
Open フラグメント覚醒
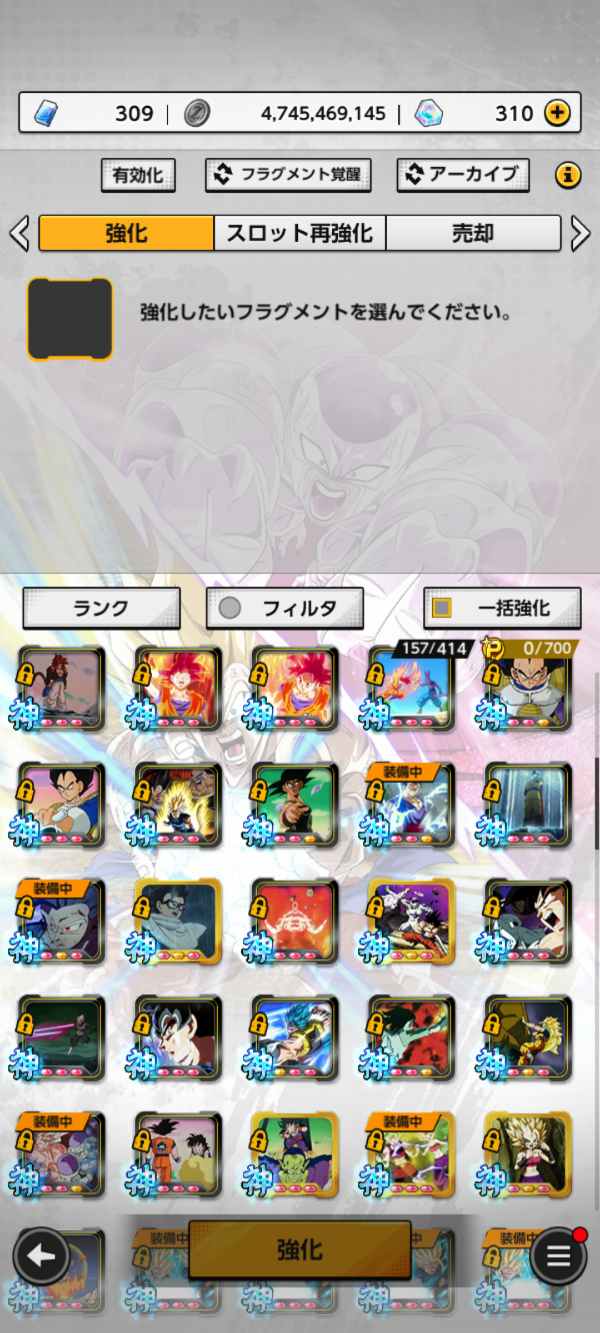(x=288, y=175)
